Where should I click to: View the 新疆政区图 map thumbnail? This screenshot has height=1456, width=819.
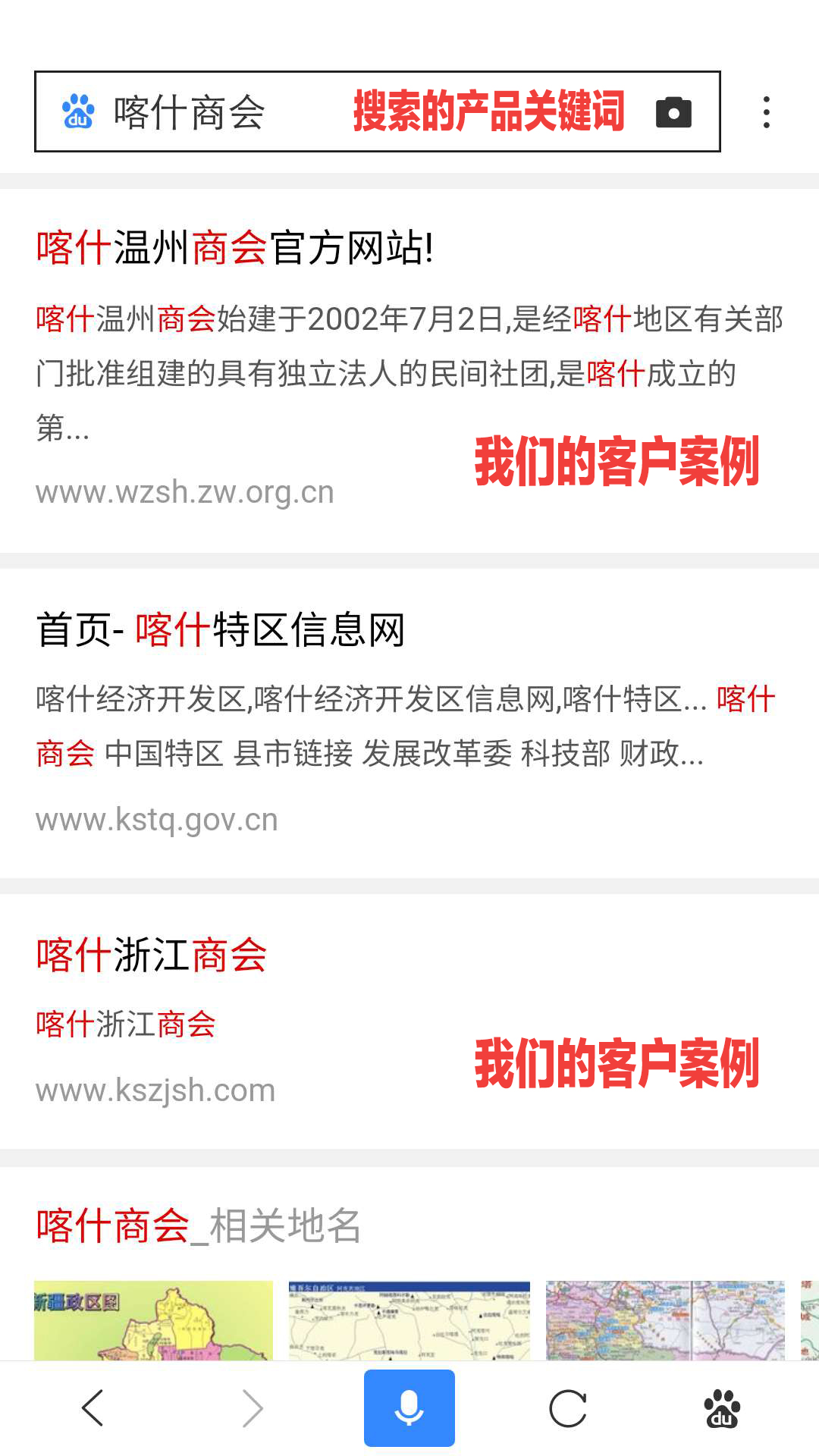153,1320
